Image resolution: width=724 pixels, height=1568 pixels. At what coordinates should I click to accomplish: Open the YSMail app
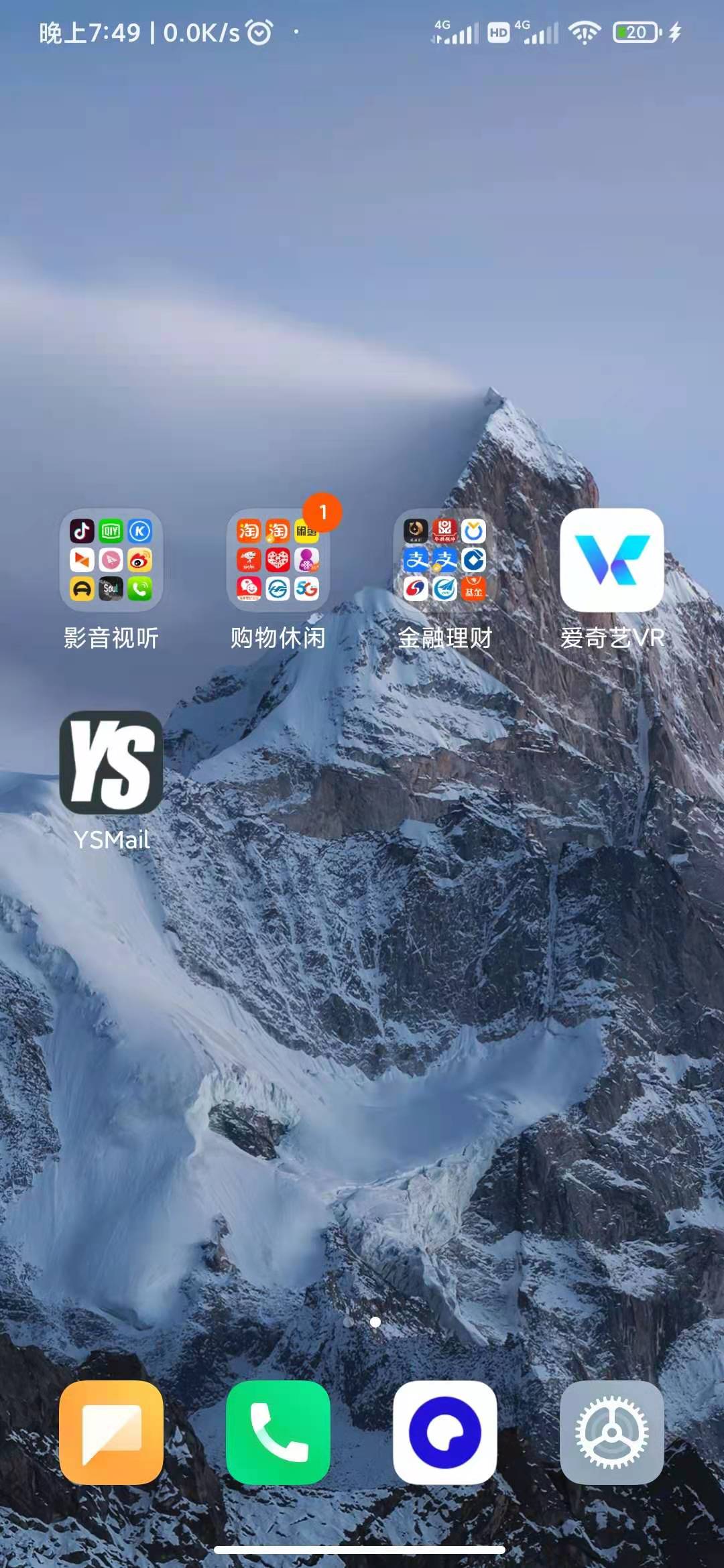click(x=111, y=763)
